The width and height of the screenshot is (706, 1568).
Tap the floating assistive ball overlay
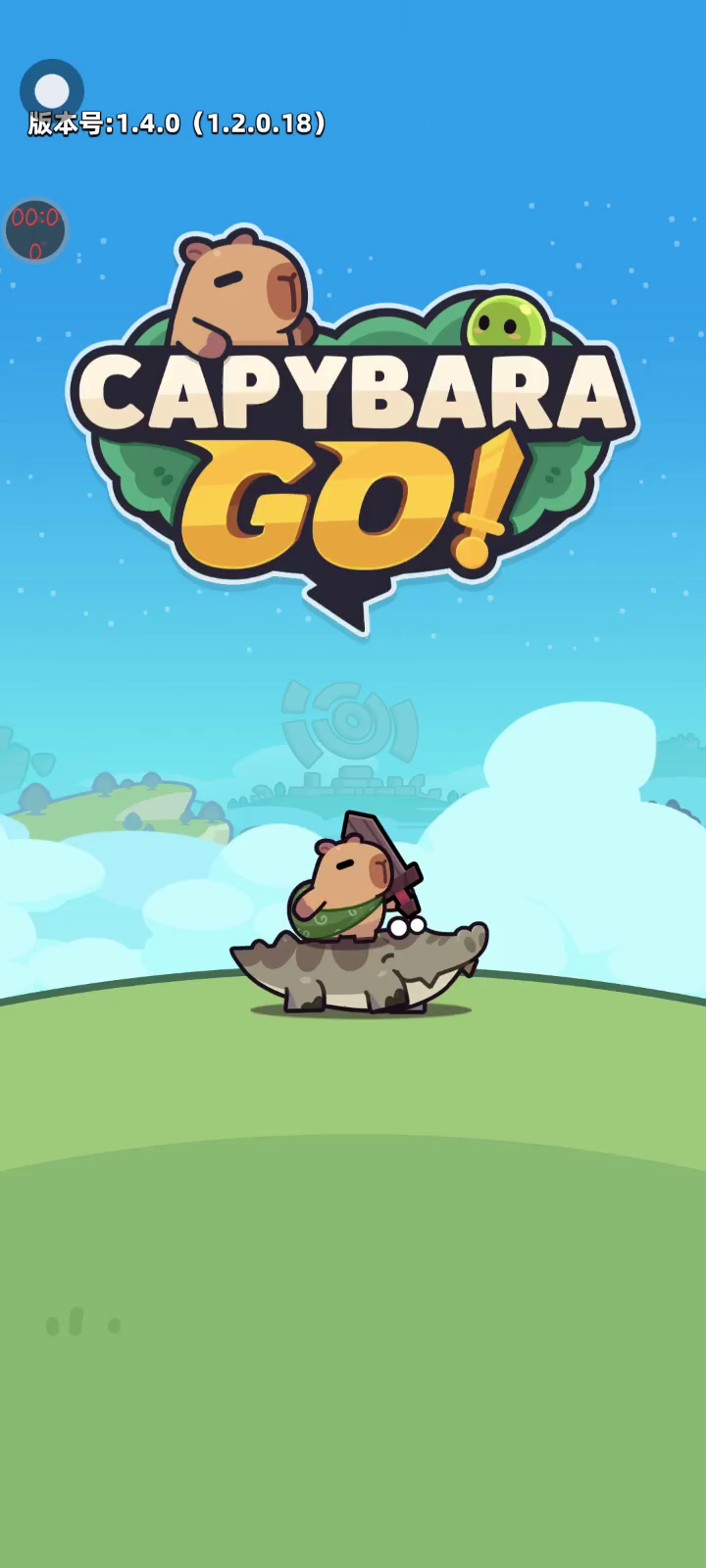(x=52, y=91)
